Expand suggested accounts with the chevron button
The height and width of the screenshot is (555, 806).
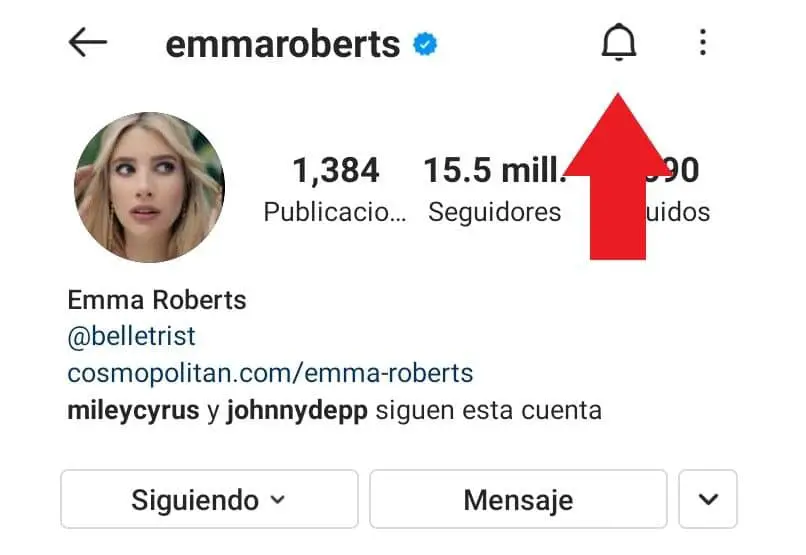click(708, 499)
